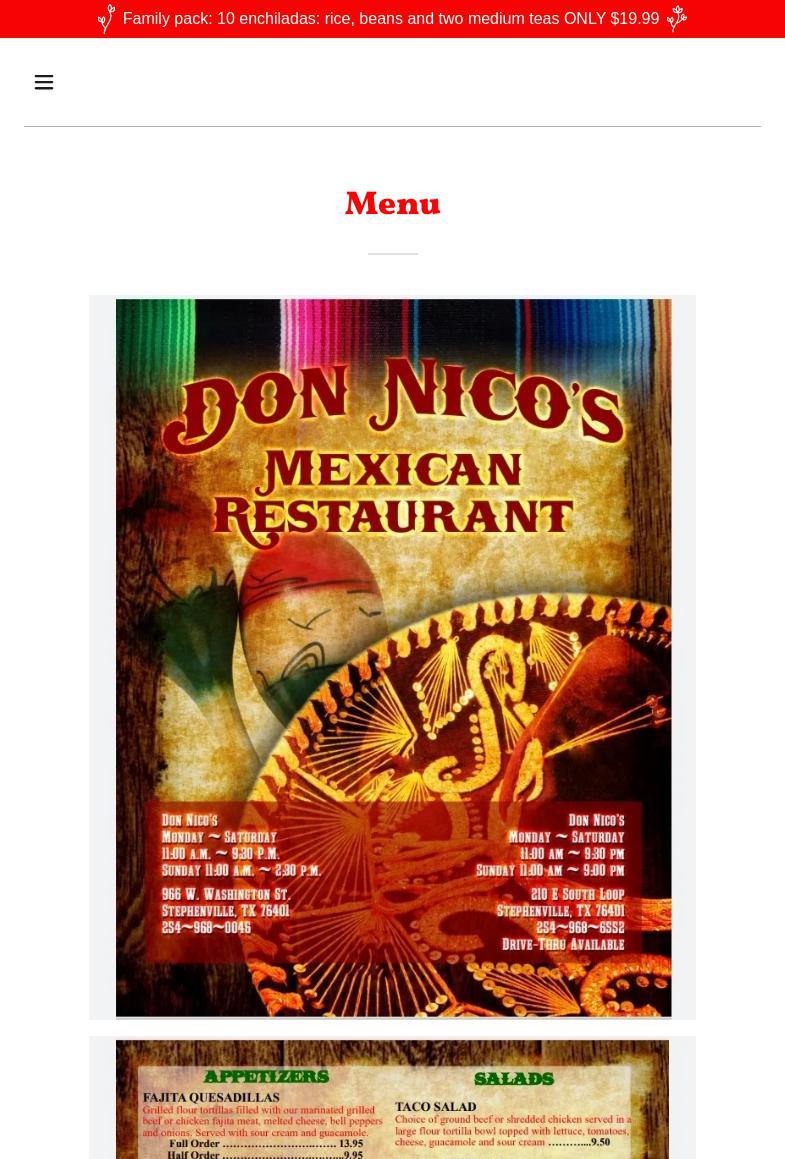785x1159 pixels.
Task: Open the Don Nico's menu cover image
Action: coord(392,657)
